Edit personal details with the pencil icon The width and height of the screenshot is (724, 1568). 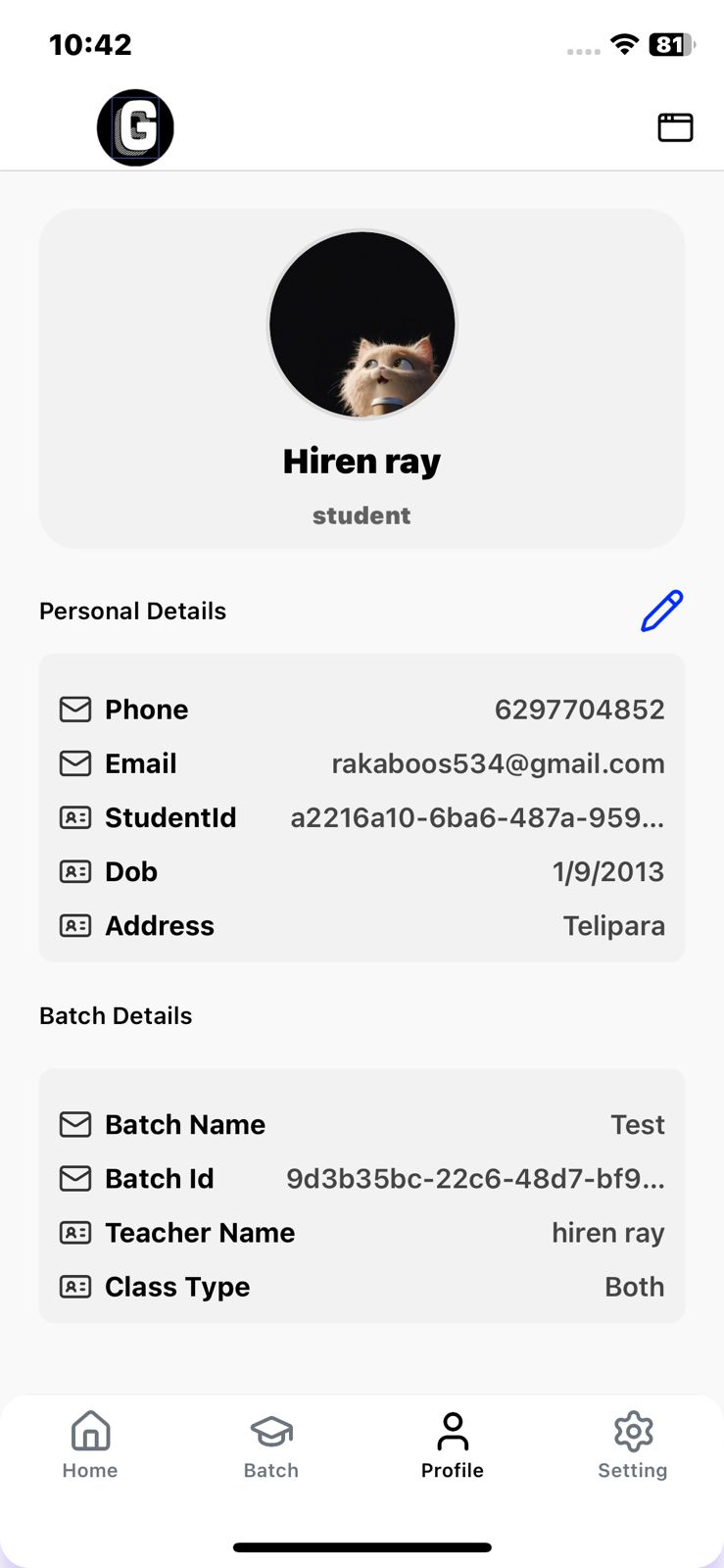[661, 612]
